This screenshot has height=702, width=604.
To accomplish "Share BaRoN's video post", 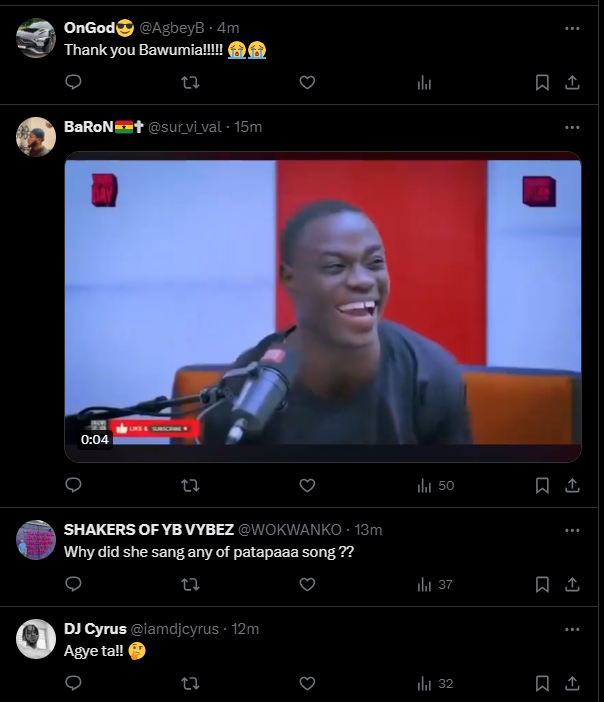I will (573, 485).
